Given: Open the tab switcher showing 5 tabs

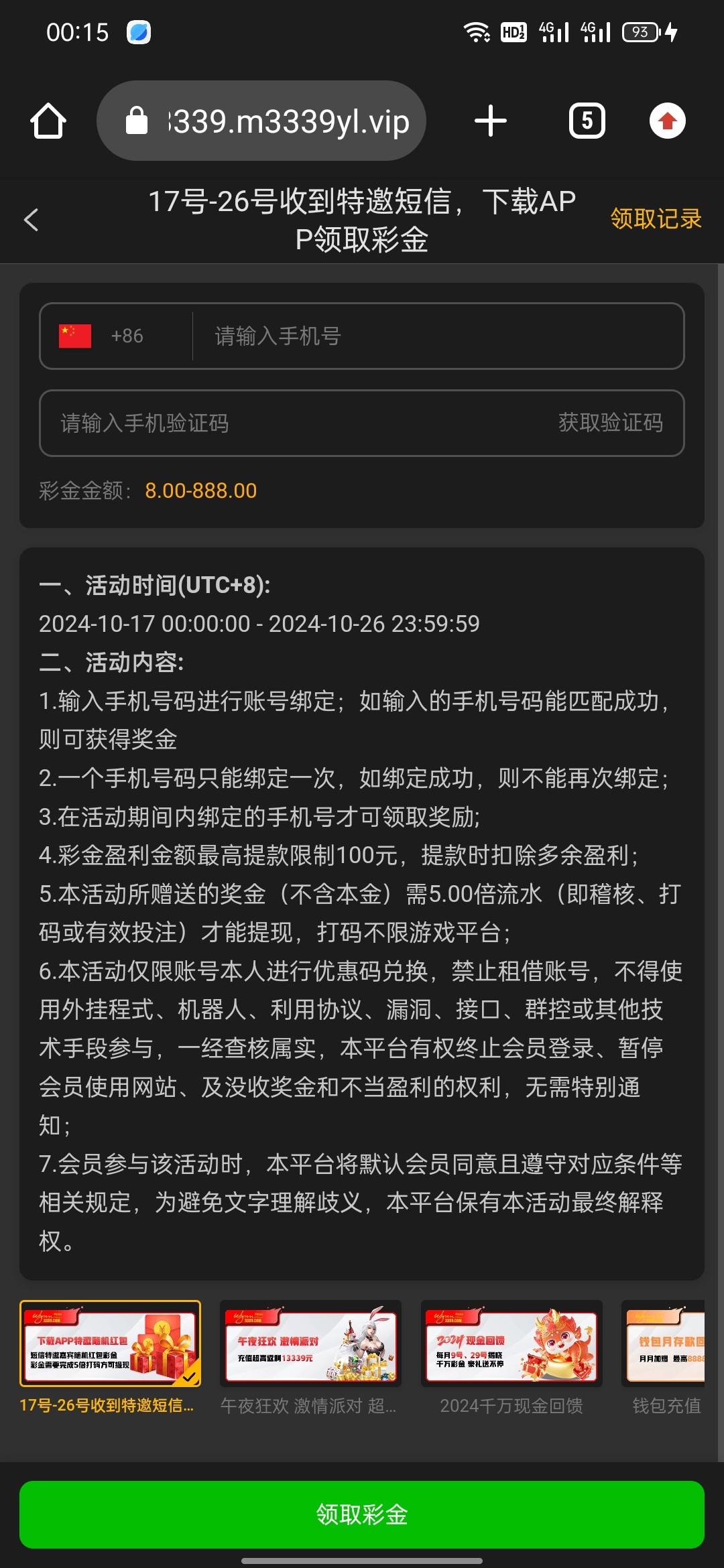Looking at the screenshot, I should coord(587,121).
